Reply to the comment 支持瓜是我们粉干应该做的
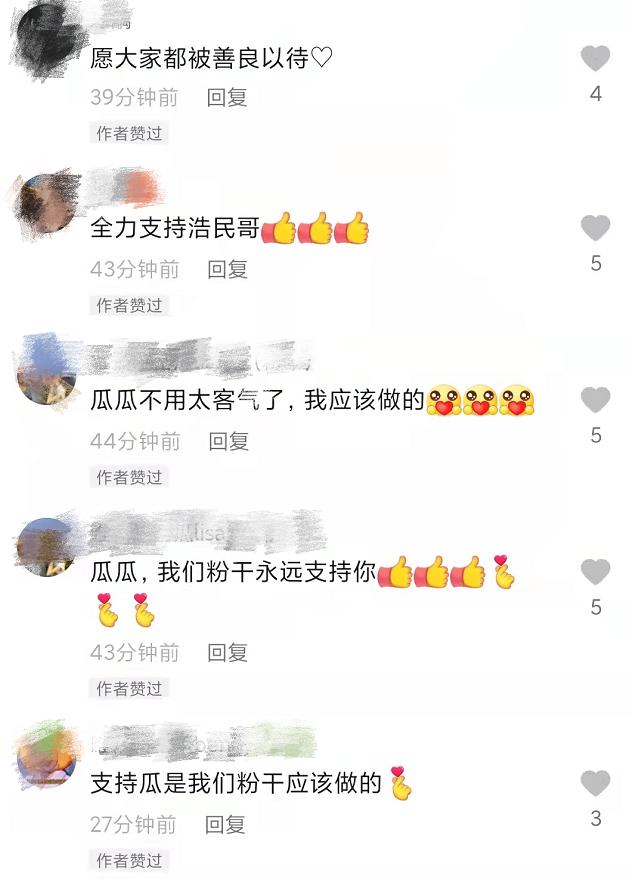The height and width of the screenshot is (880, 633). click(x=225, y=825)
